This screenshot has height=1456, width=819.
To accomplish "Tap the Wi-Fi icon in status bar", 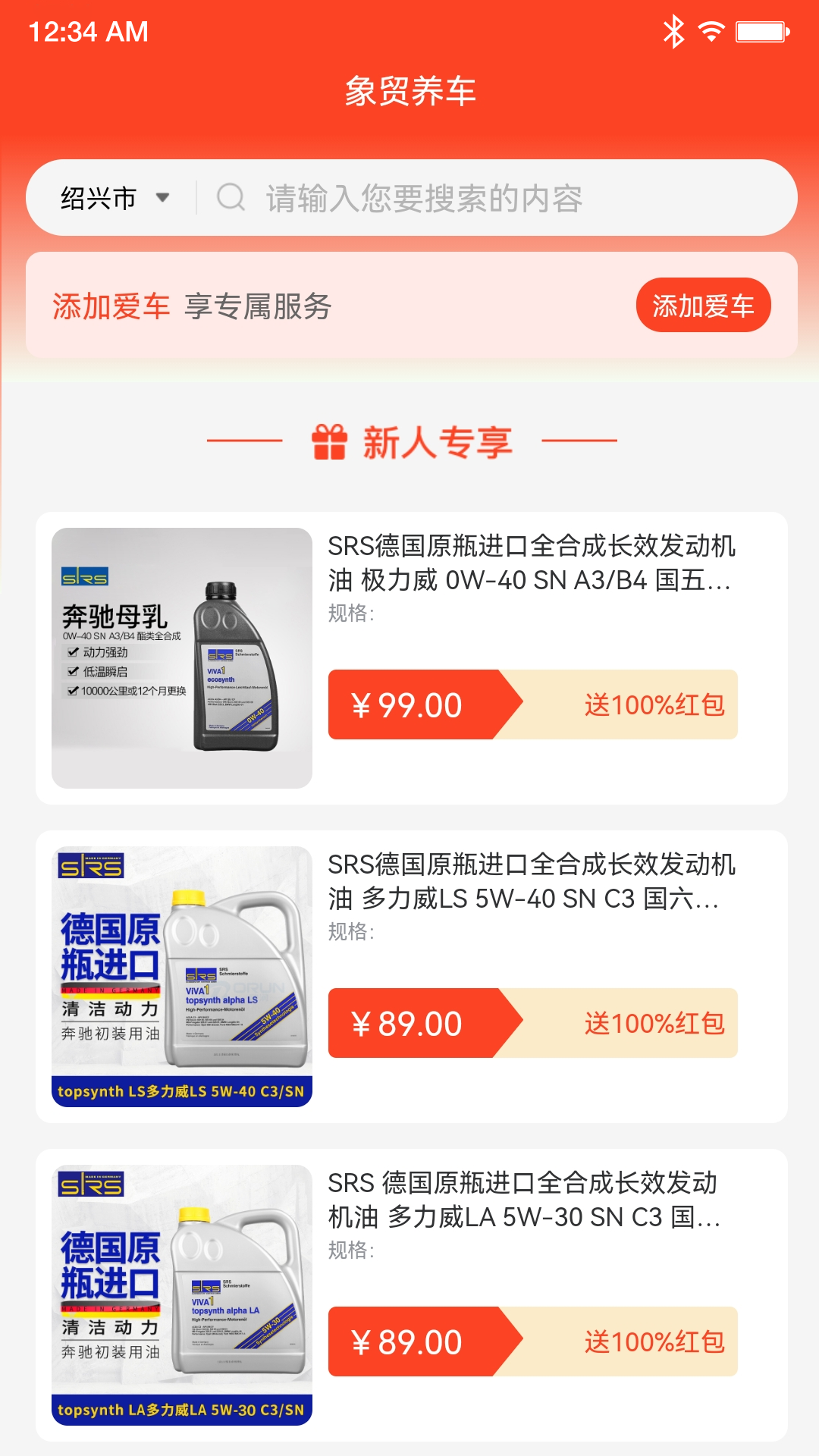I will pos(711,32).
